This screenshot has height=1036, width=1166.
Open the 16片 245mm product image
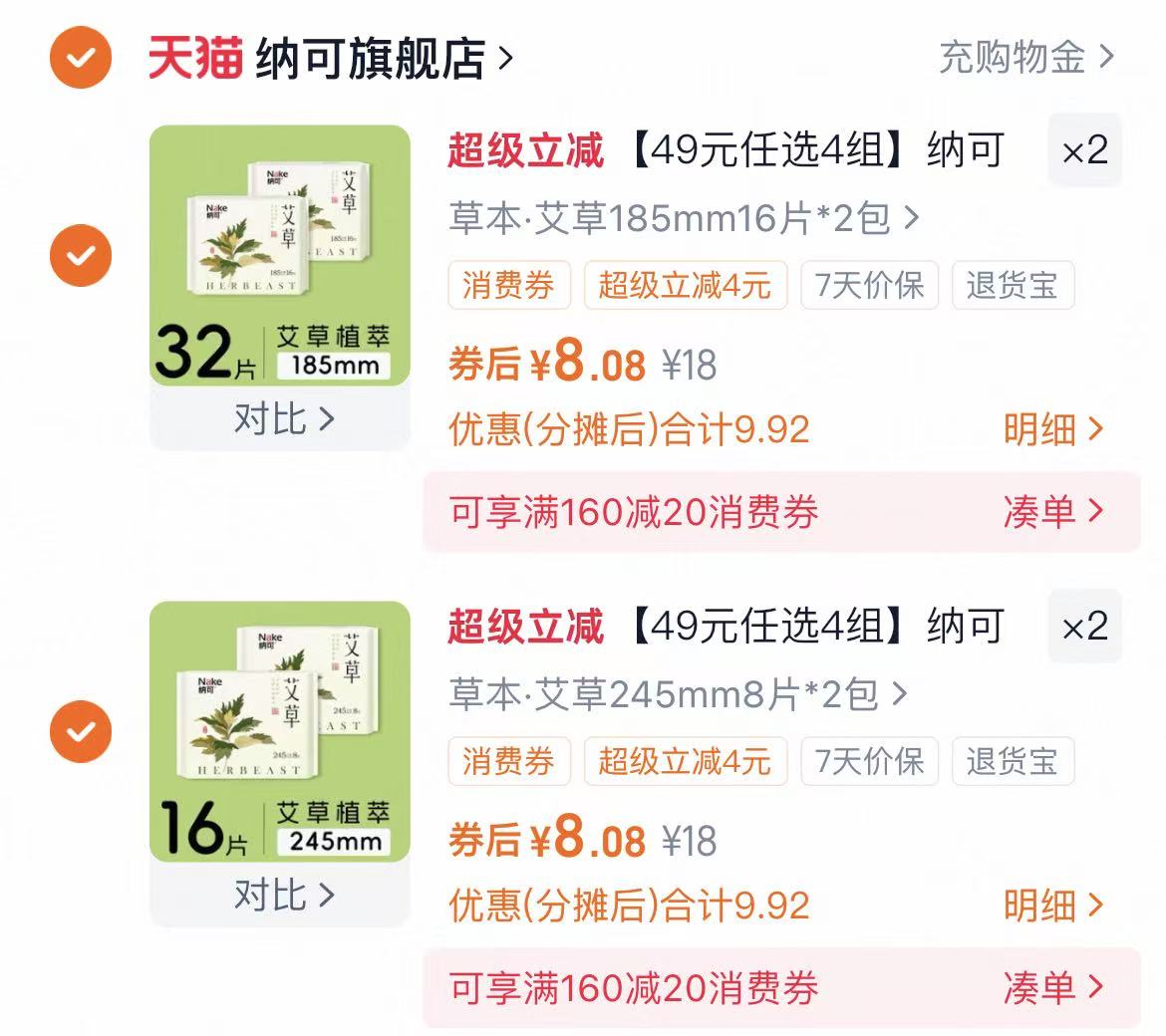[280, 731]
